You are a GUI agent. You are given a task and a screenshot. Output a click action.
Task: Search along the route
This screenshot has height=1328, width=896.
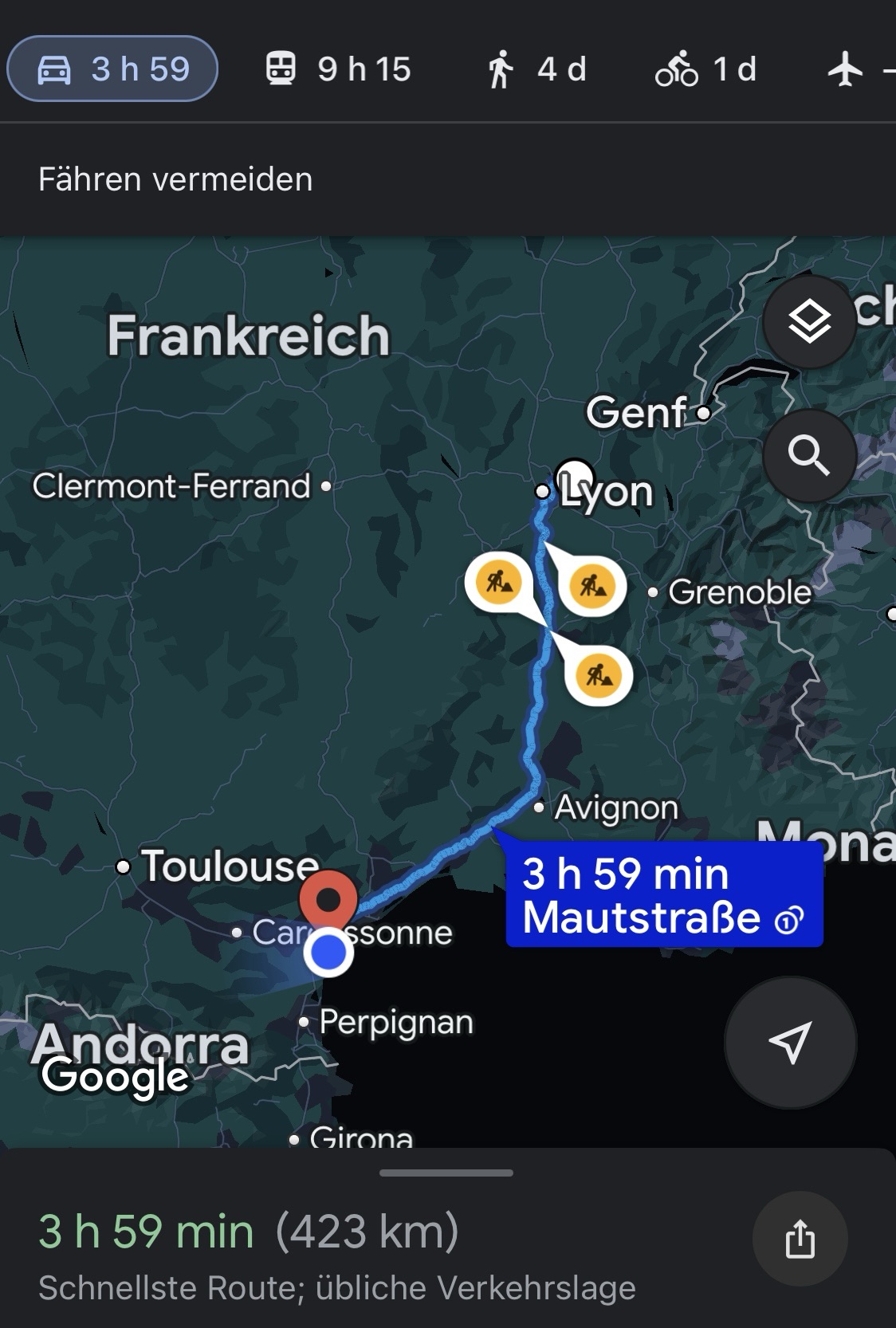[809, 455]
